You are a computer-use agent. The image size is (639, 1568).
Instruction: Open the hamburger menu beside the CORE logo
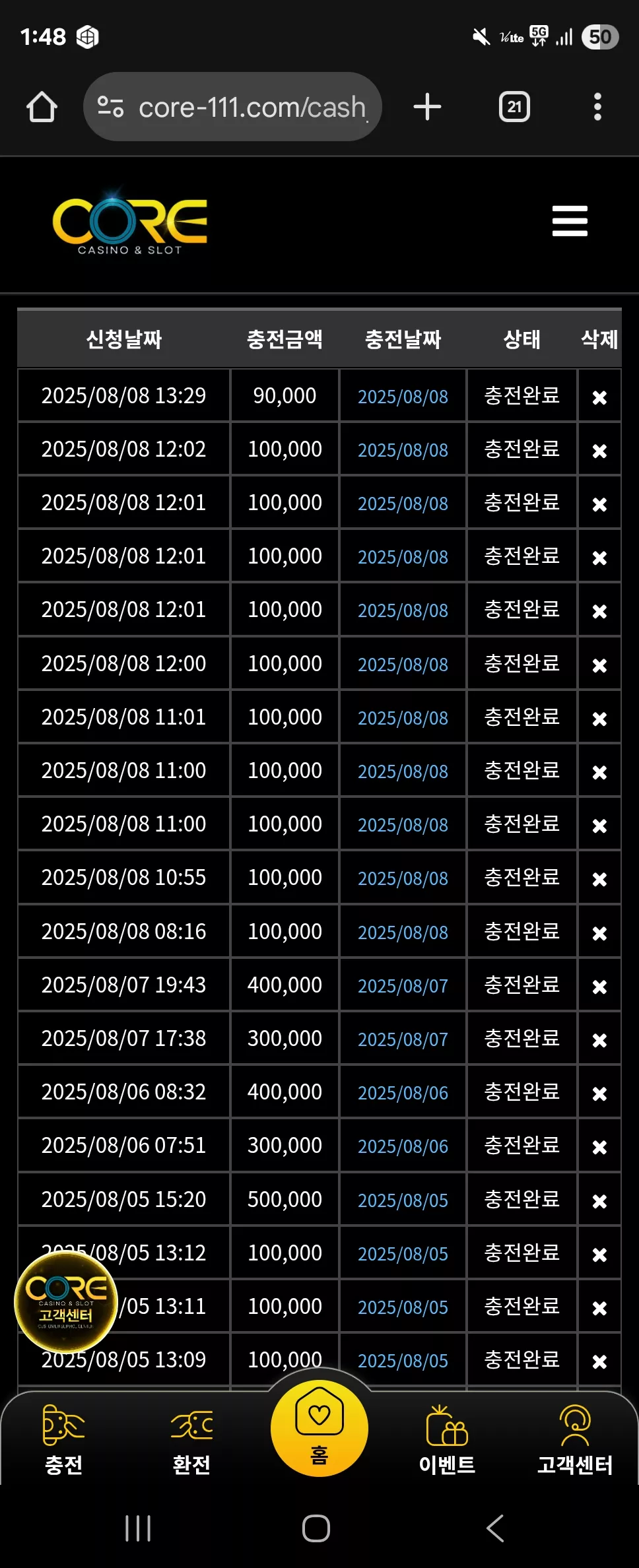[x=570, y=220]
